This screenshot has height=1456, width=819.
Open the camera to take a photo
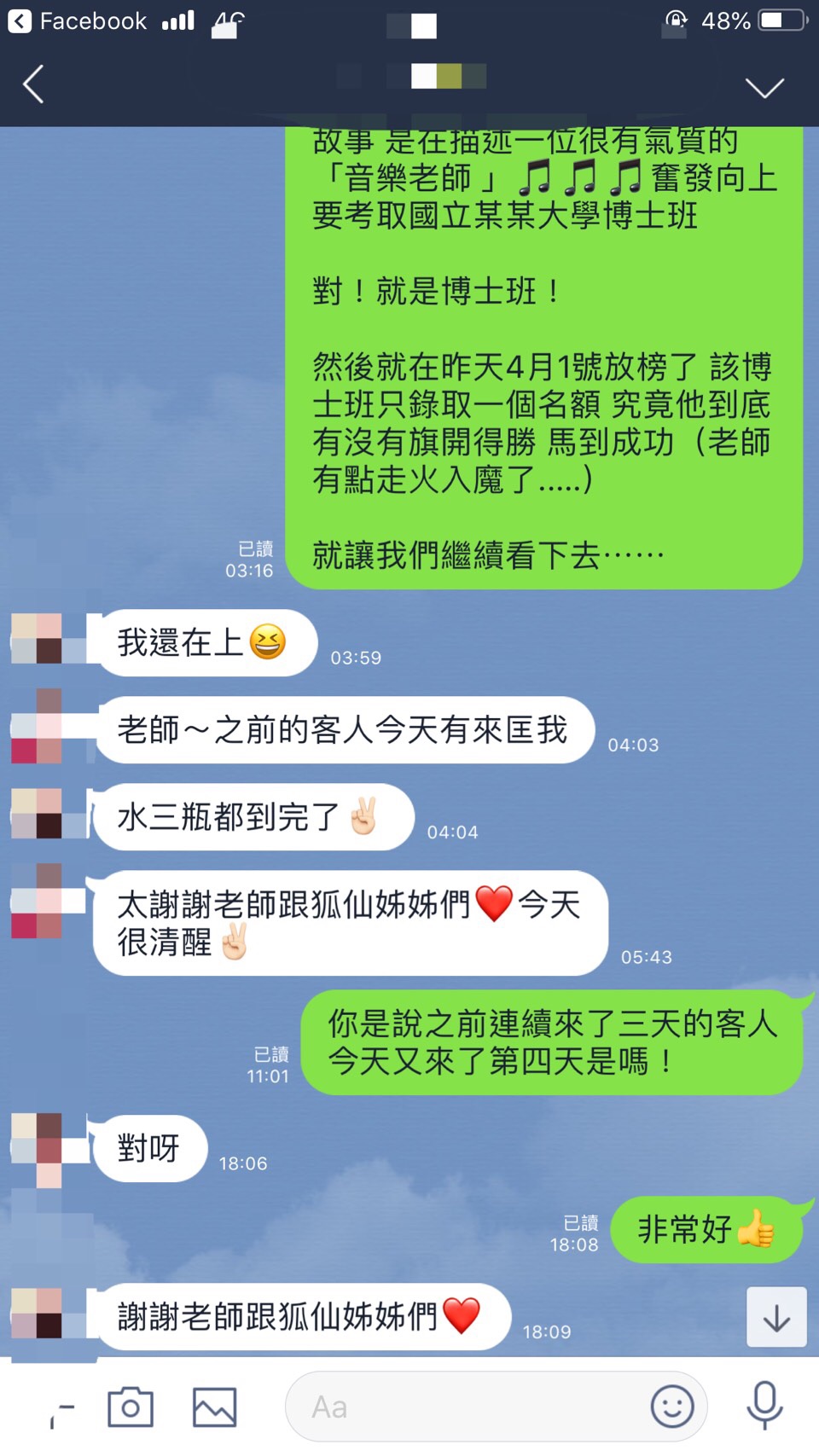(x=131, y=1407)
